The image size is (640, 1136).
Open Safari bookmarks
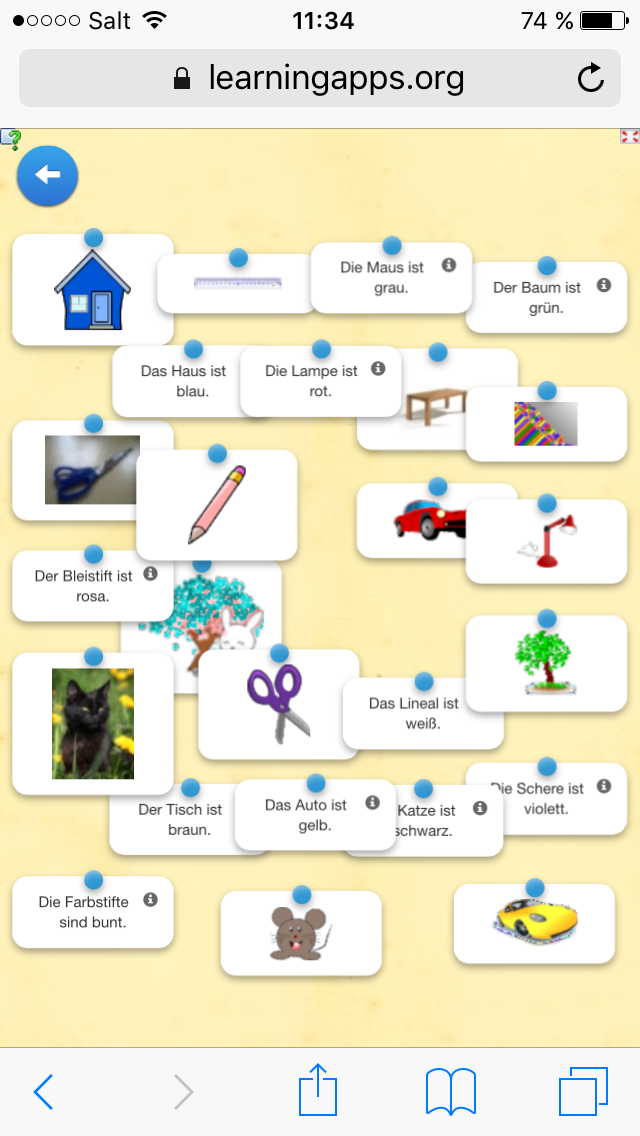click(450, 1091)
